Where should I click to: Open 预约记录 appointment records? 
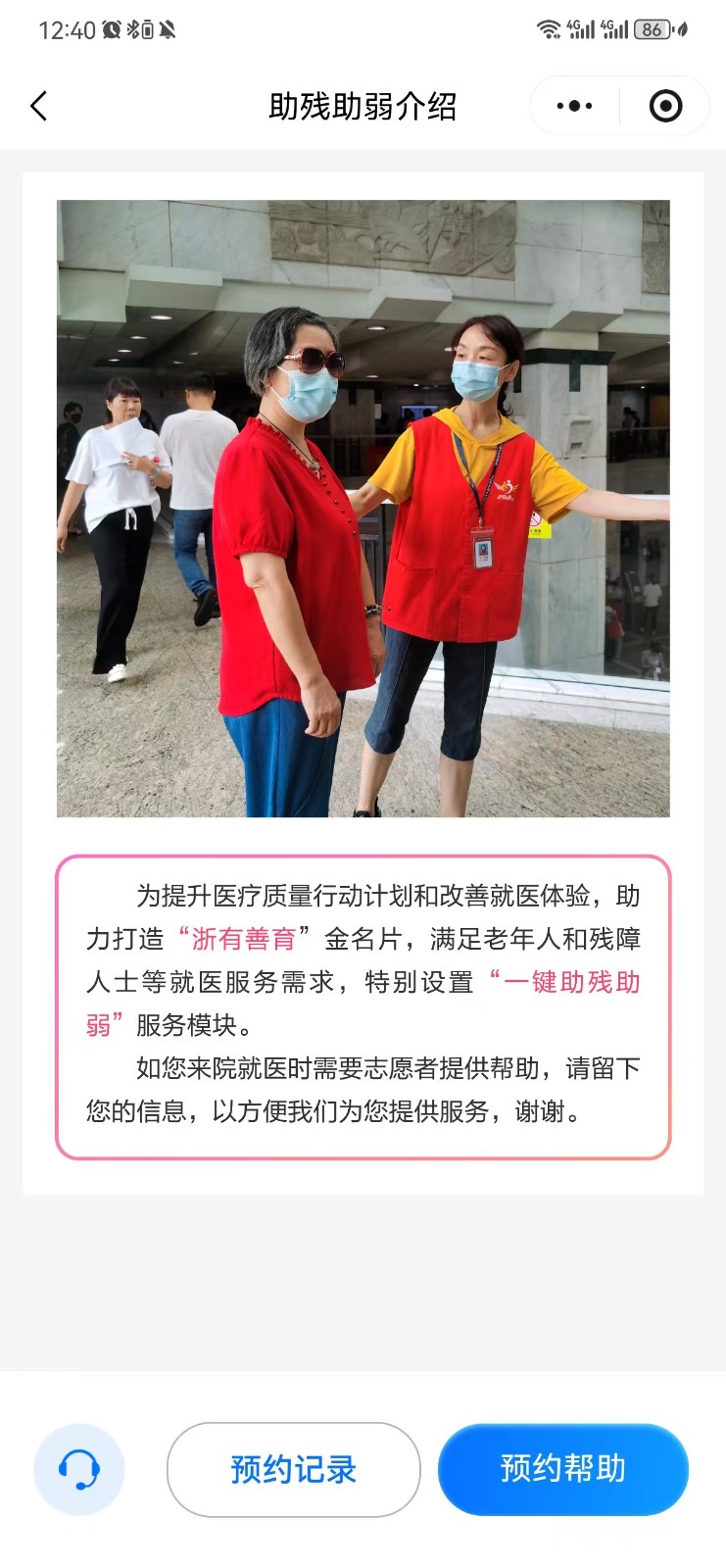pyautogui.click(x=293, y=1469)
